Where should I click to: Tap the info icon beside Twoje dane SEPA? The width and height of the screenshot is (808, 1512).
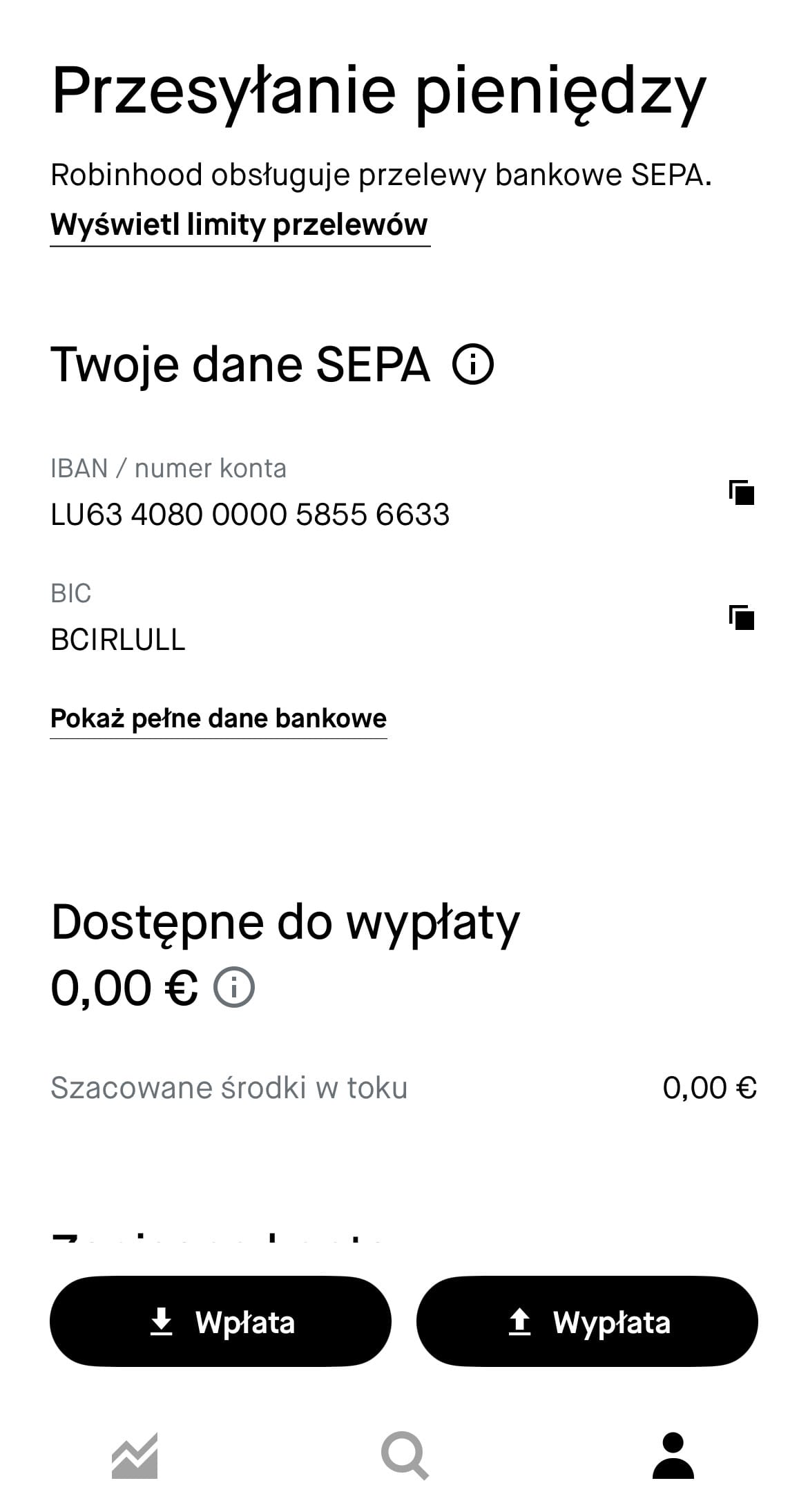coord(473,364)
